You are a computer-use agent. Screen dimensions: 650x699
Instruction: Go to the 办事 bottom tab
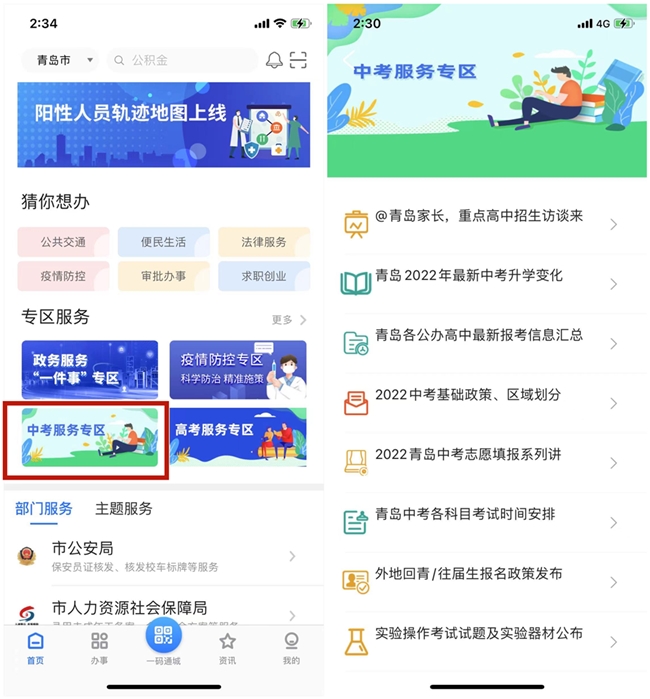click(99, 648)
